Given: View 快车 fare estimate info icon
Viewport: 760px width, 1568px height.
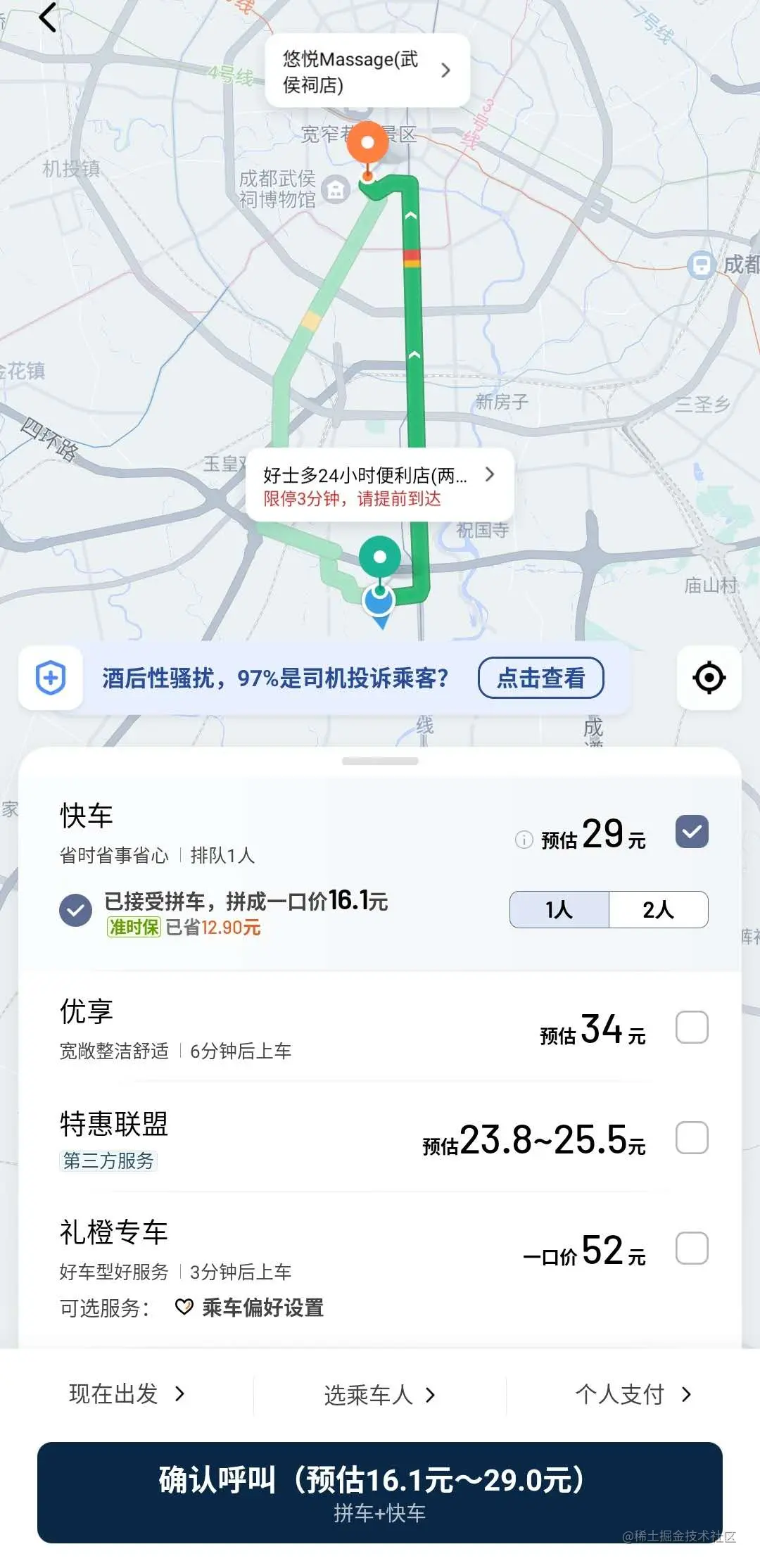Looking at the screenshot, I should point(524,840).
